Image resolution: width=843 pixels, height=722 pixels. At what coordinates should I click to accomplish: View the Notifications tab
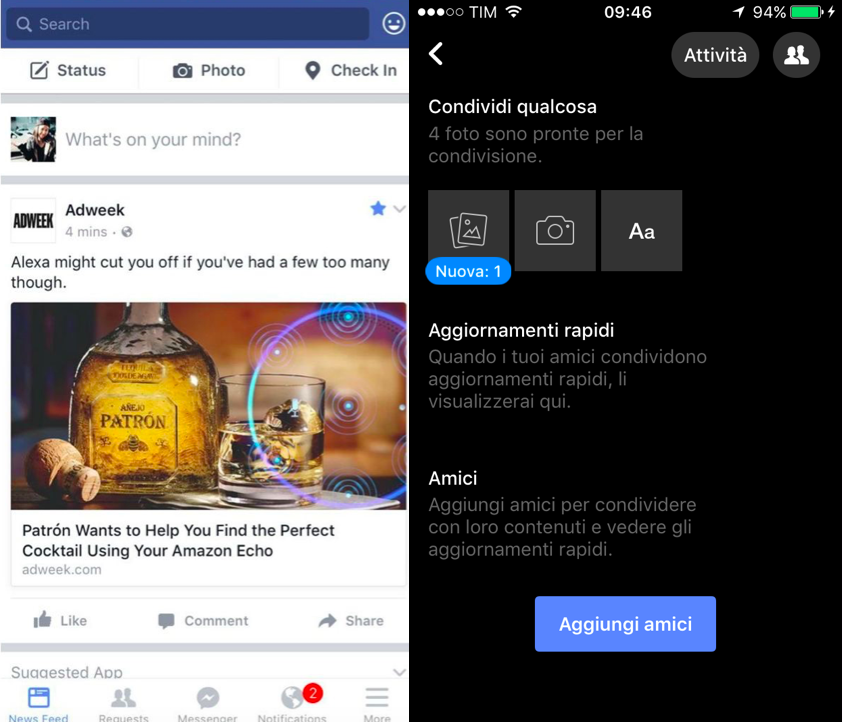tap(292, 703)
